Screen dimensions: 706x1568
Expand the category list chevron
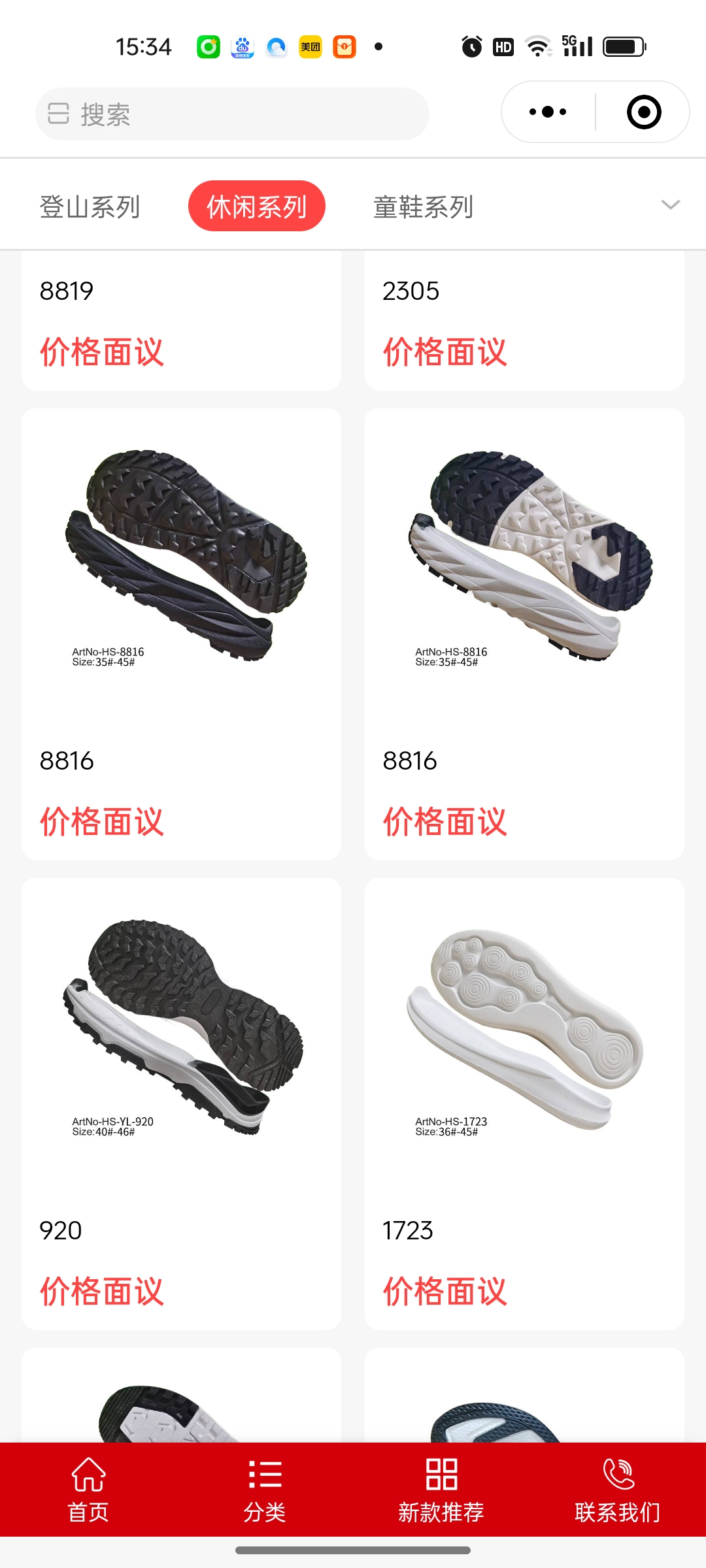(x=671, y=205)
